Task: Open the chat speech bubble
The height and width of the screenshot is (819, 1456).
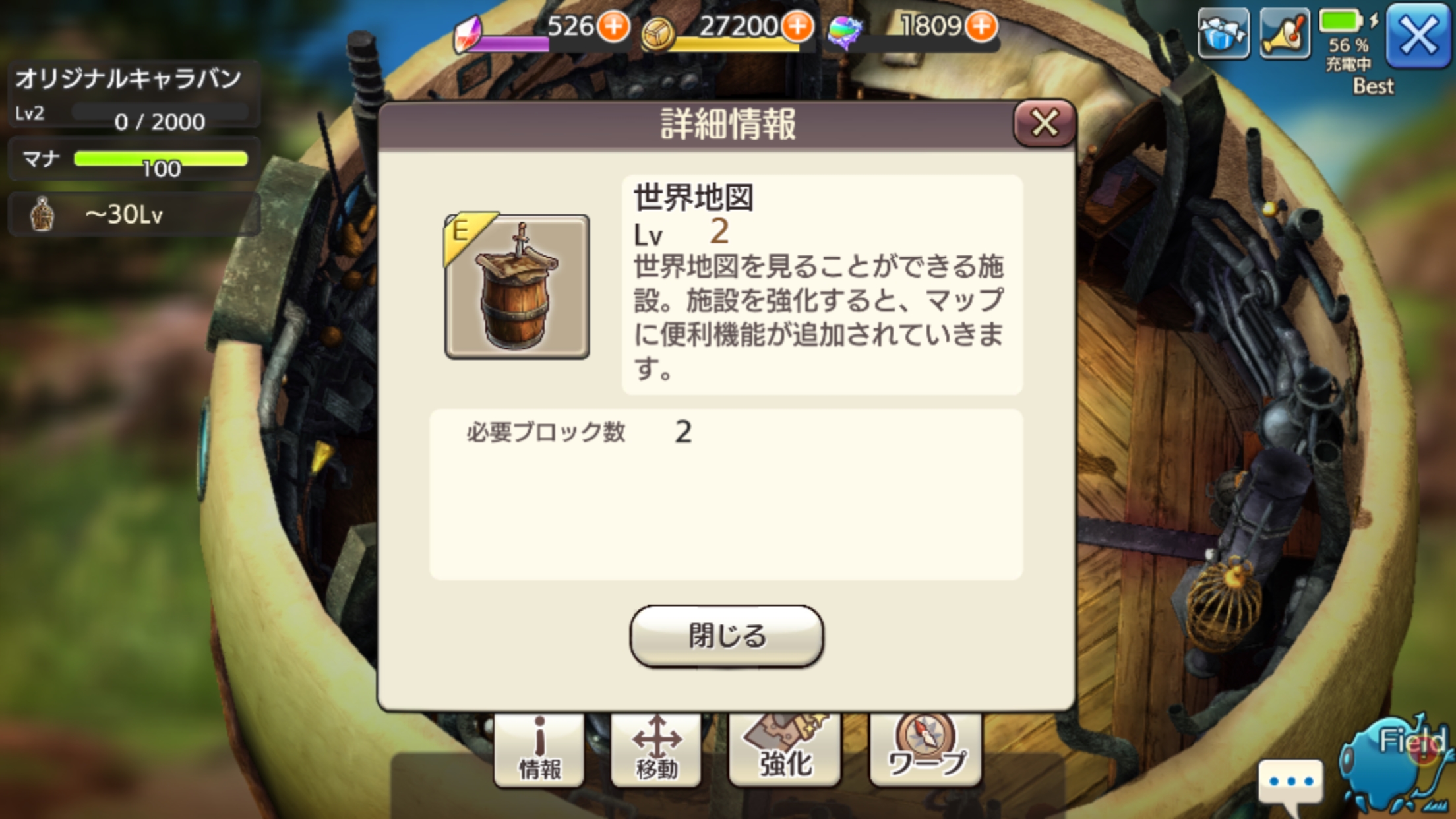Action: click(1290, 783)
